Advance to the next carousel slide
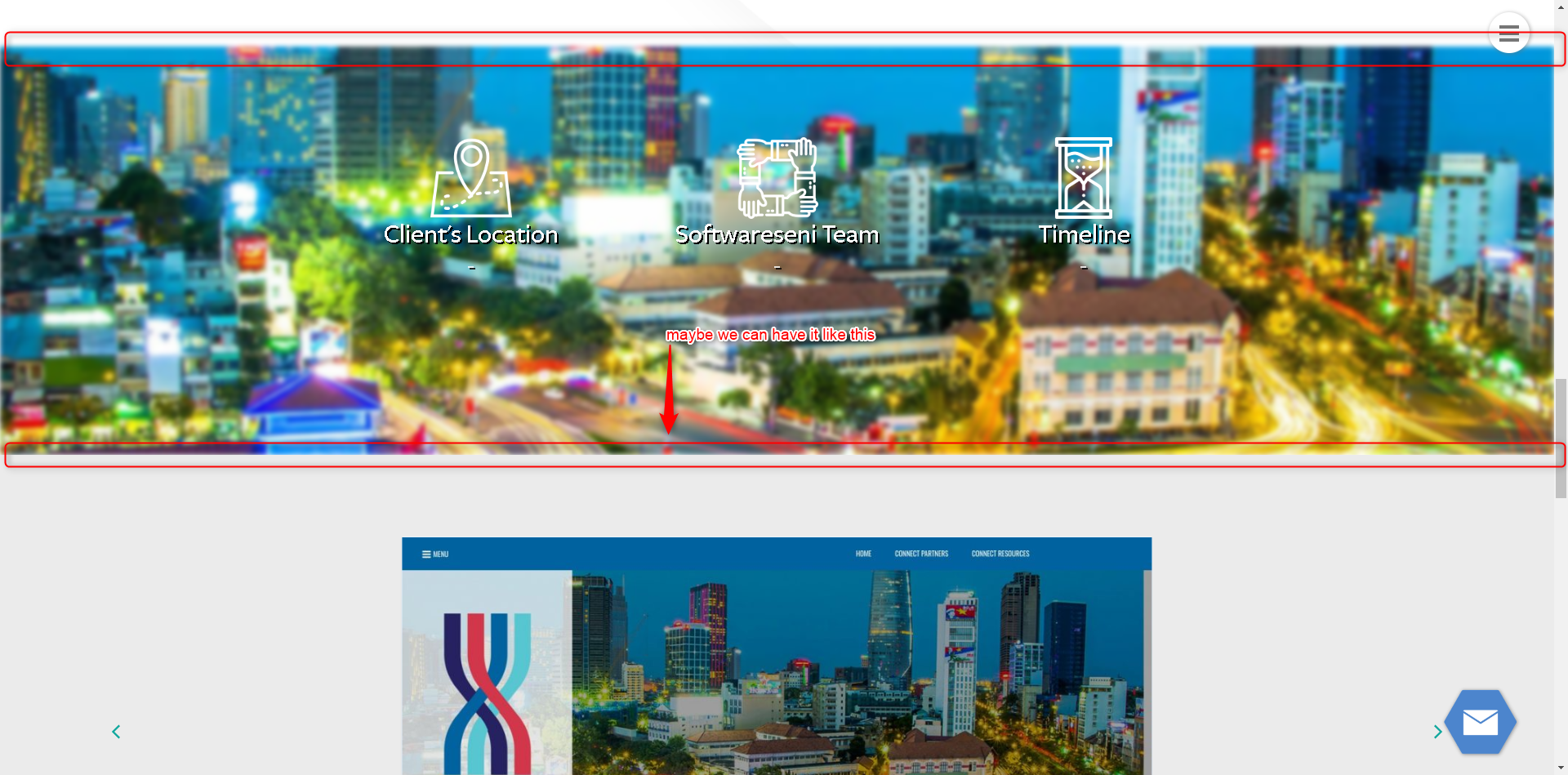This screenshot has height=775, width=1568. pos(1437,732)
